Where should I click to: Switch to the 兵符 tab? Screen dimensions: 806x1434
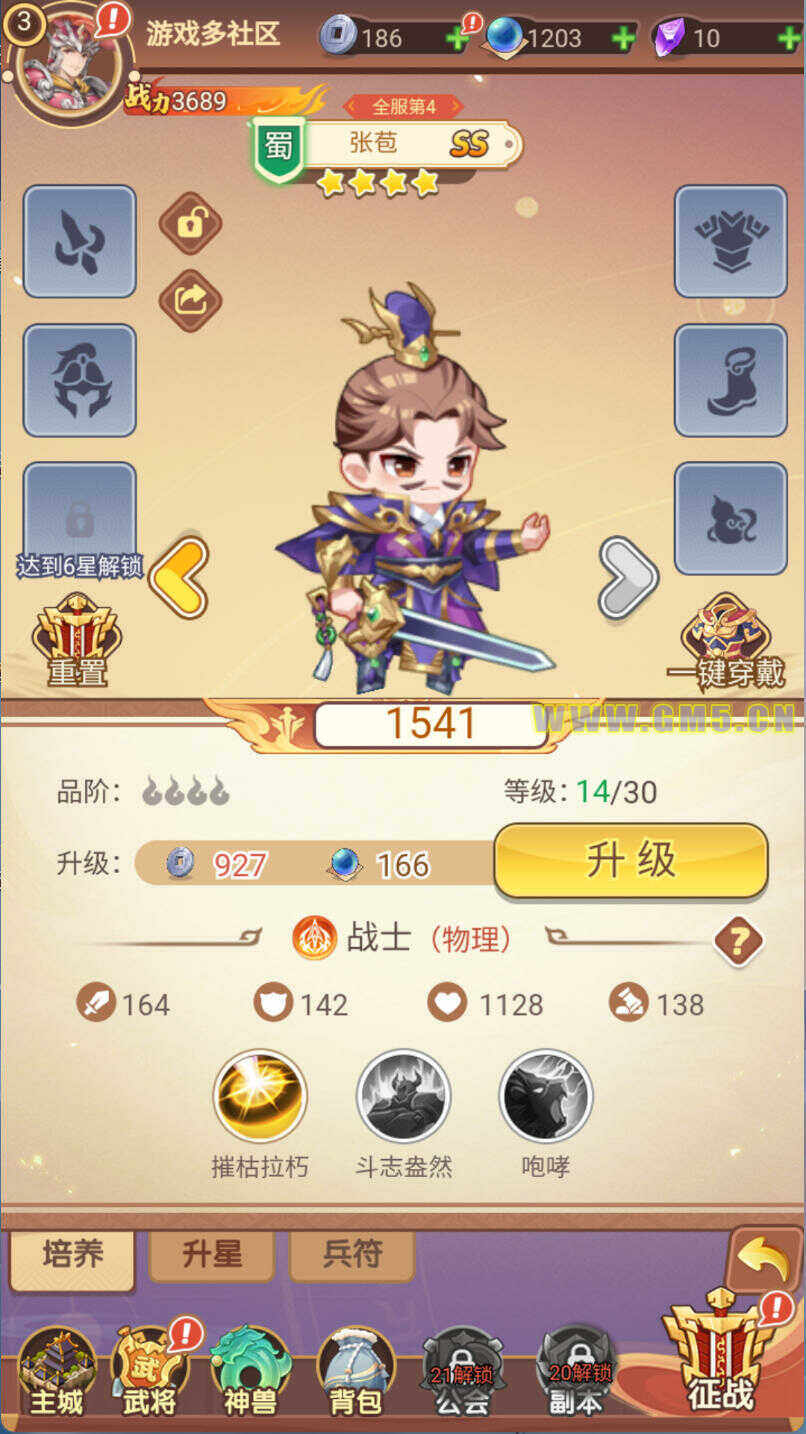tap(352, 1255)
